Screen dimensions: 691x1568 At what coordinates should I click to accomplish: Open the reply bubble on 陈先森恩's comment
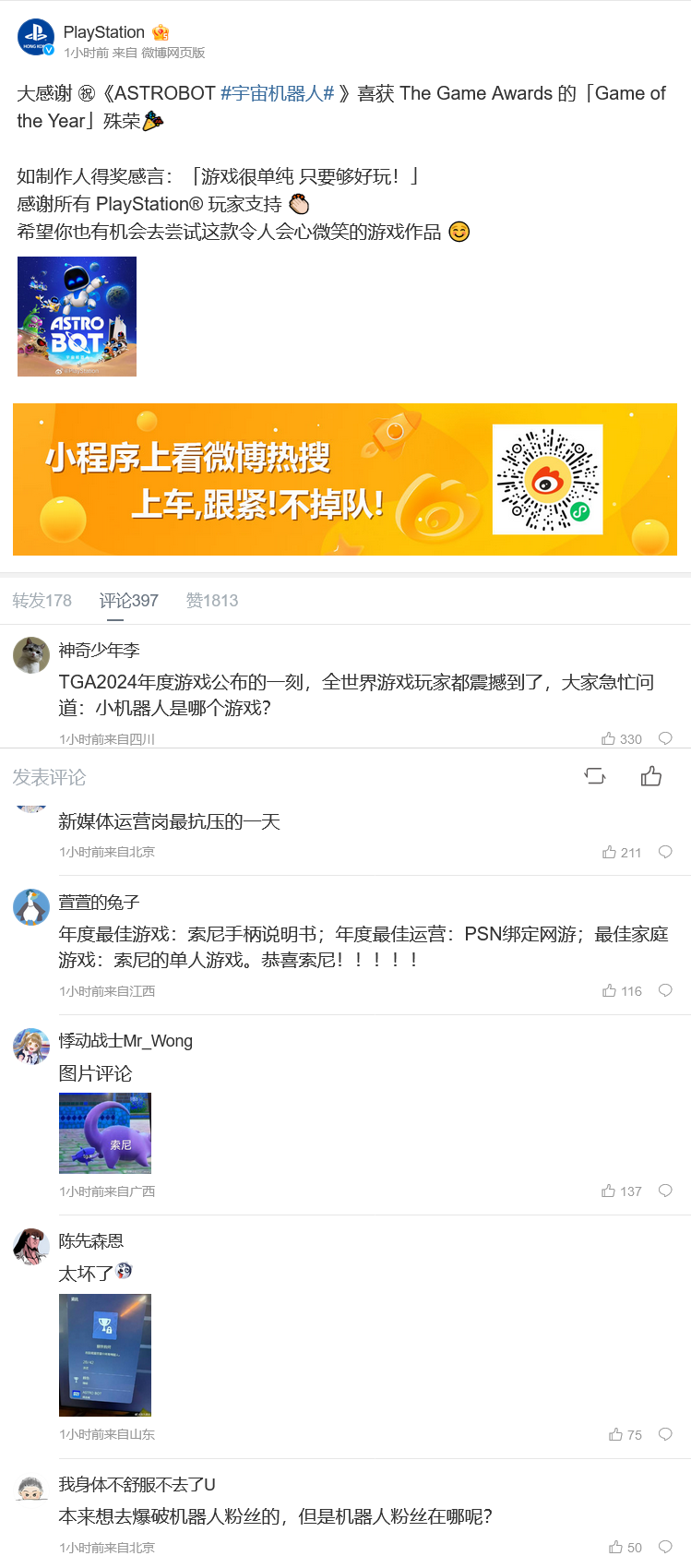point(665,1434)
